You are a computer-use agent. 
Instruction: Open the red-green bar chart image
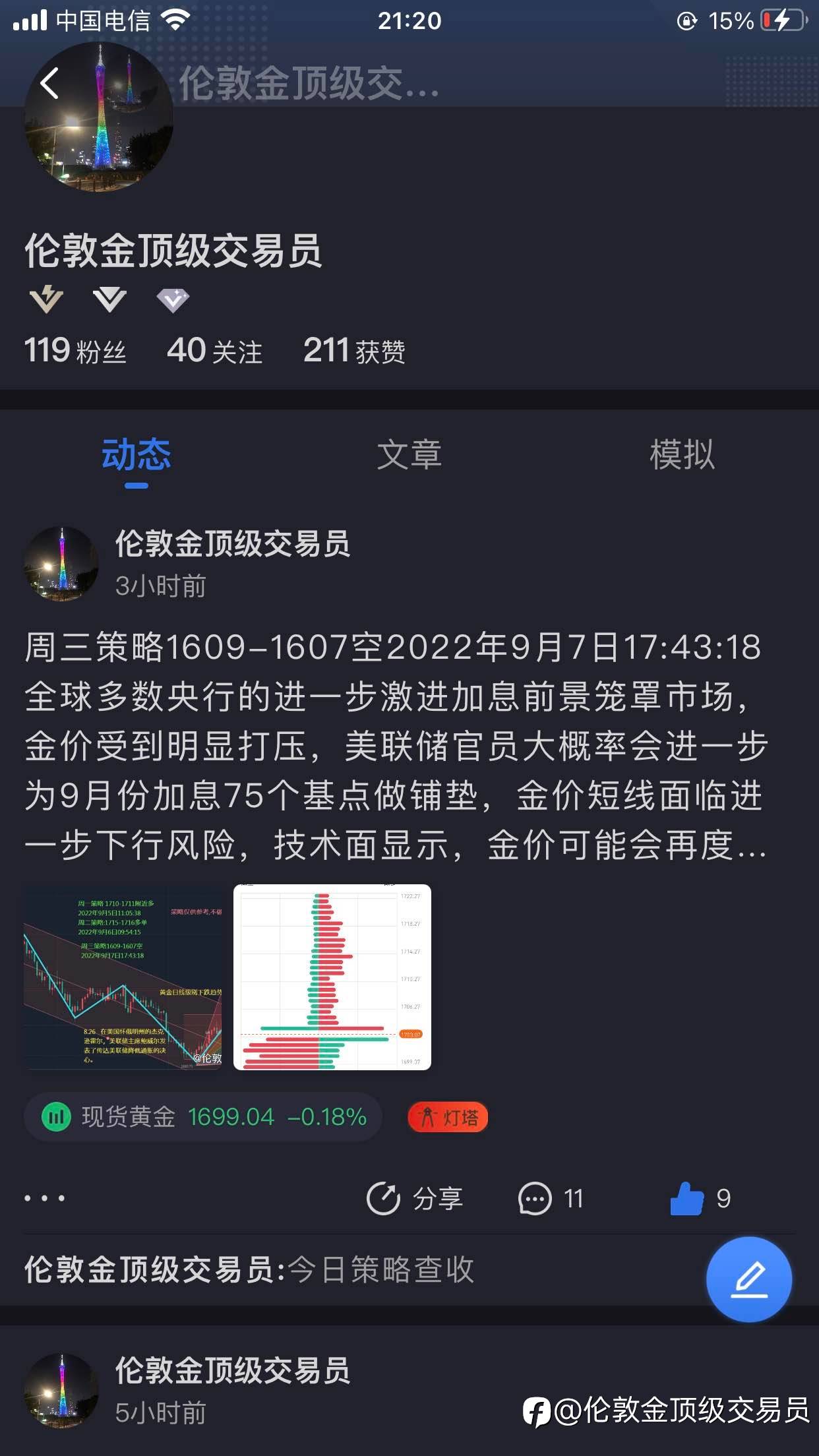[x=332, y=977]
